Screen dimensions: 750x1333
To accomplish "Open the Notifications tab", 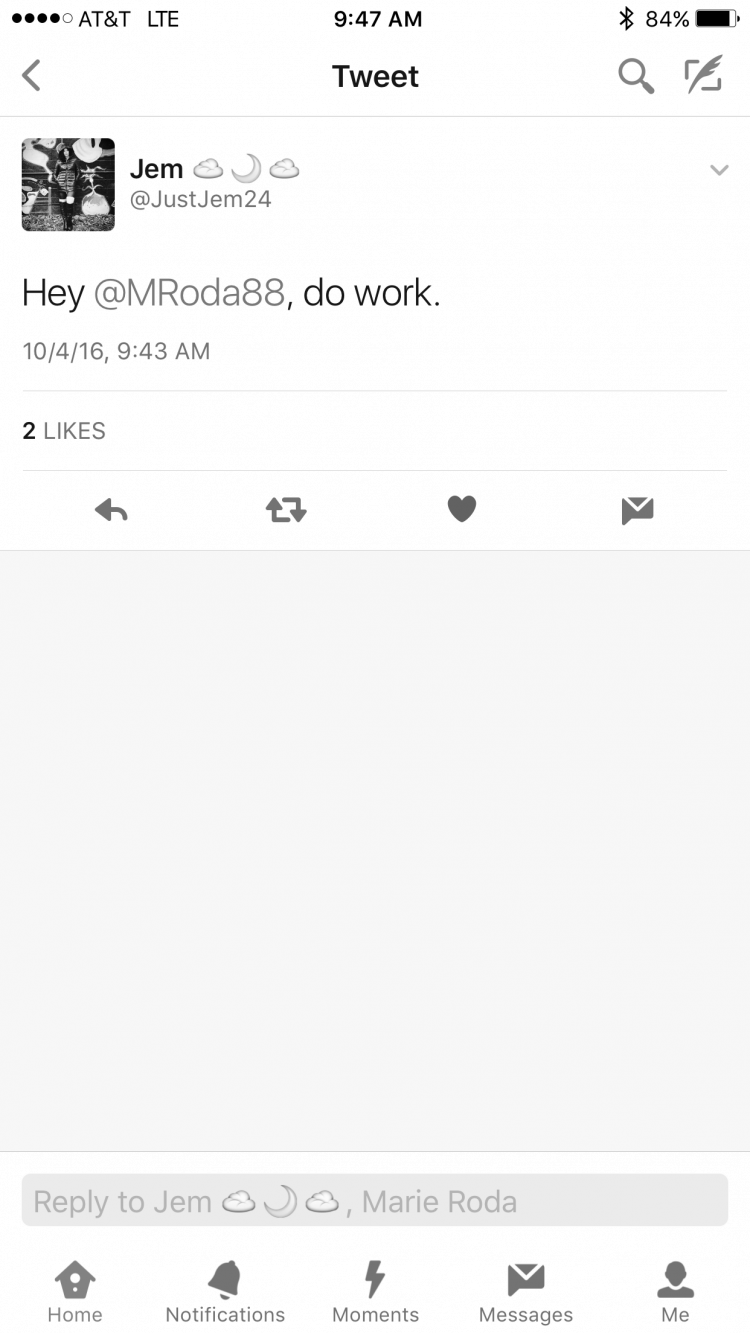I will pyautogui.click(x=225, y=1292).
